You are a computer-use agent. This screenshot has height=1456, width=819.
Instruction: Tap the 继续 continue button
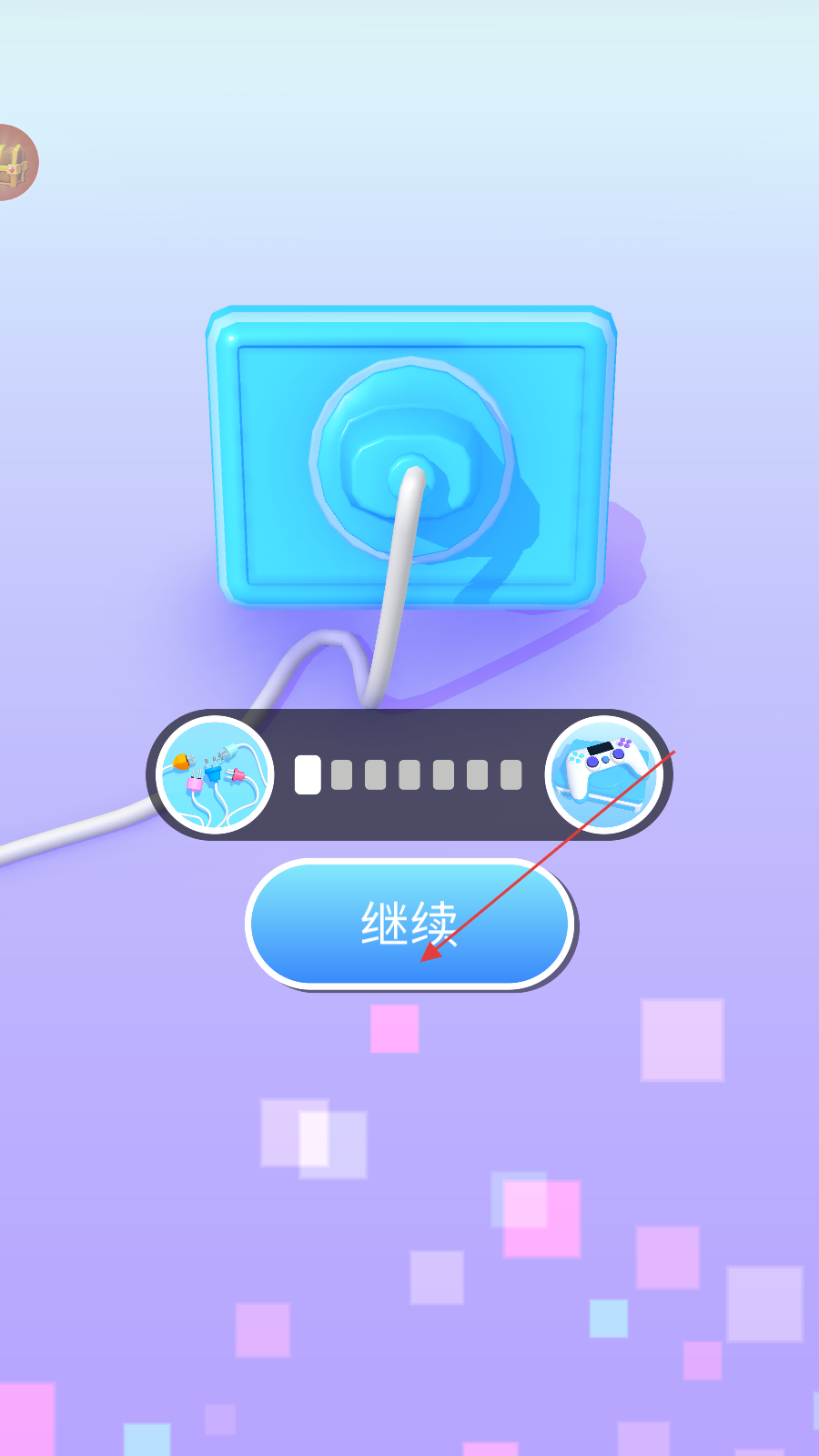(410, 924)
